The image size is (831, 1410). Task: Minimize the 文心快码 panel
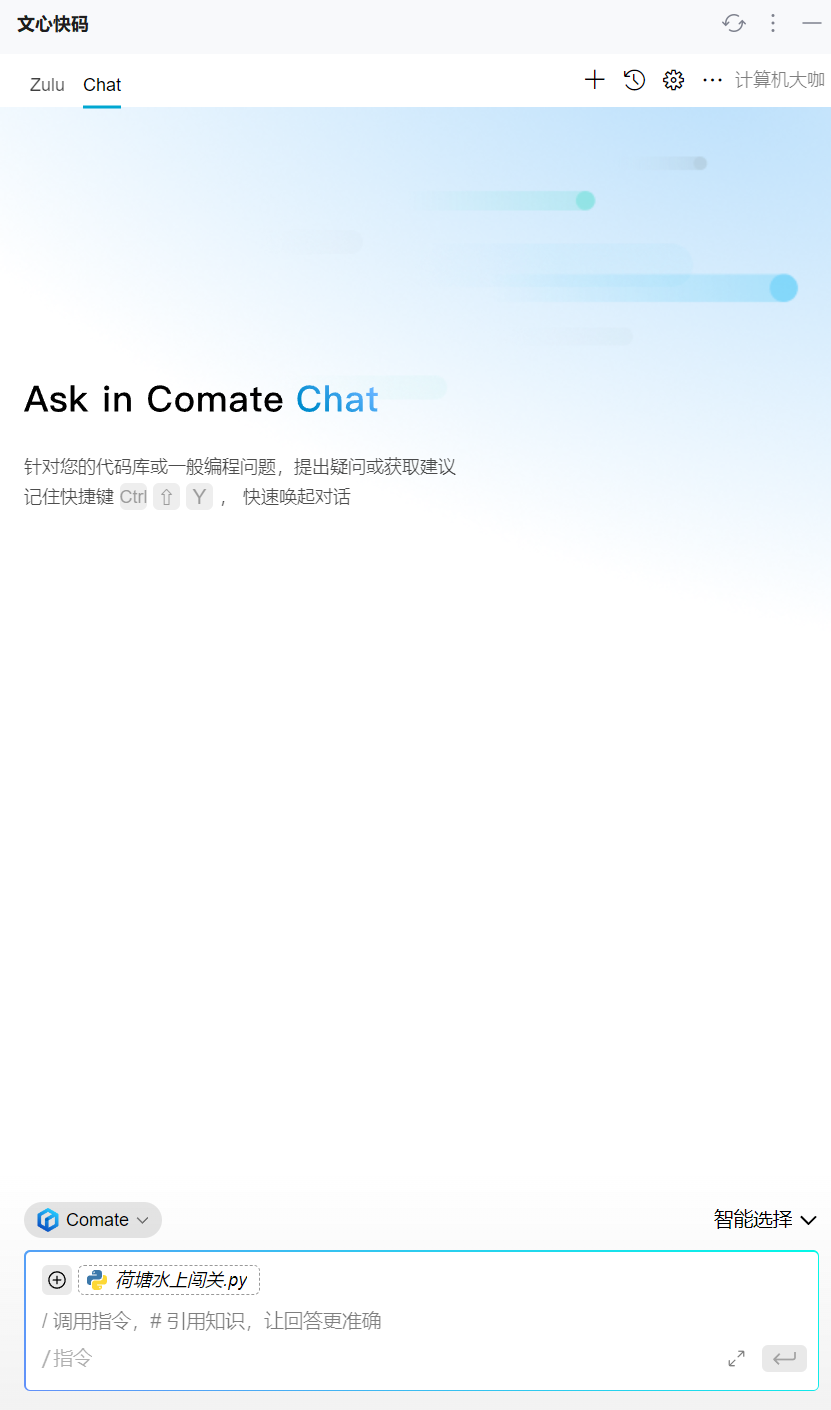click(x=811, y=24)
